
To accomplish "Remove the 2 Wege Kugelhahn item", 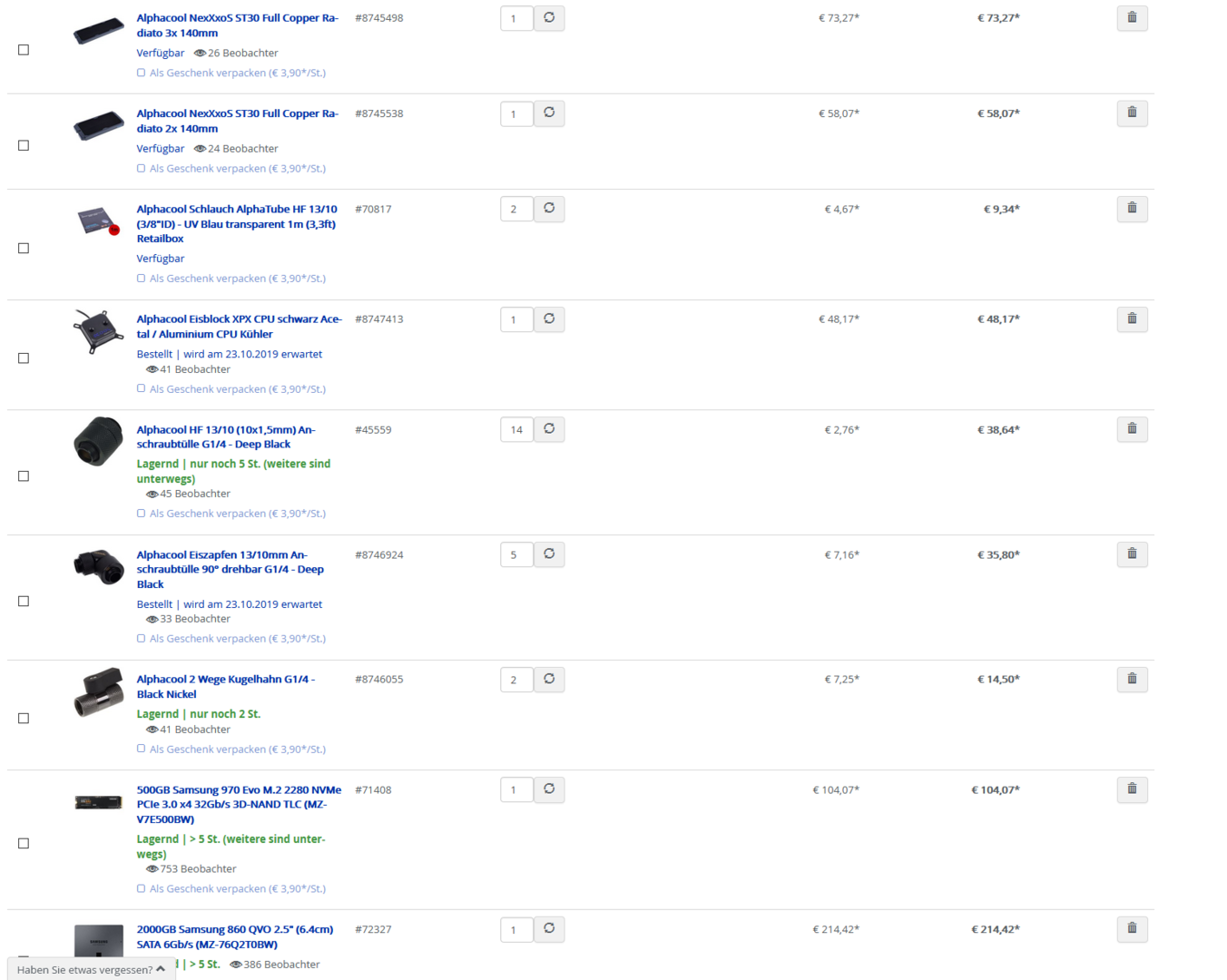I will (x=1132, y=680).
